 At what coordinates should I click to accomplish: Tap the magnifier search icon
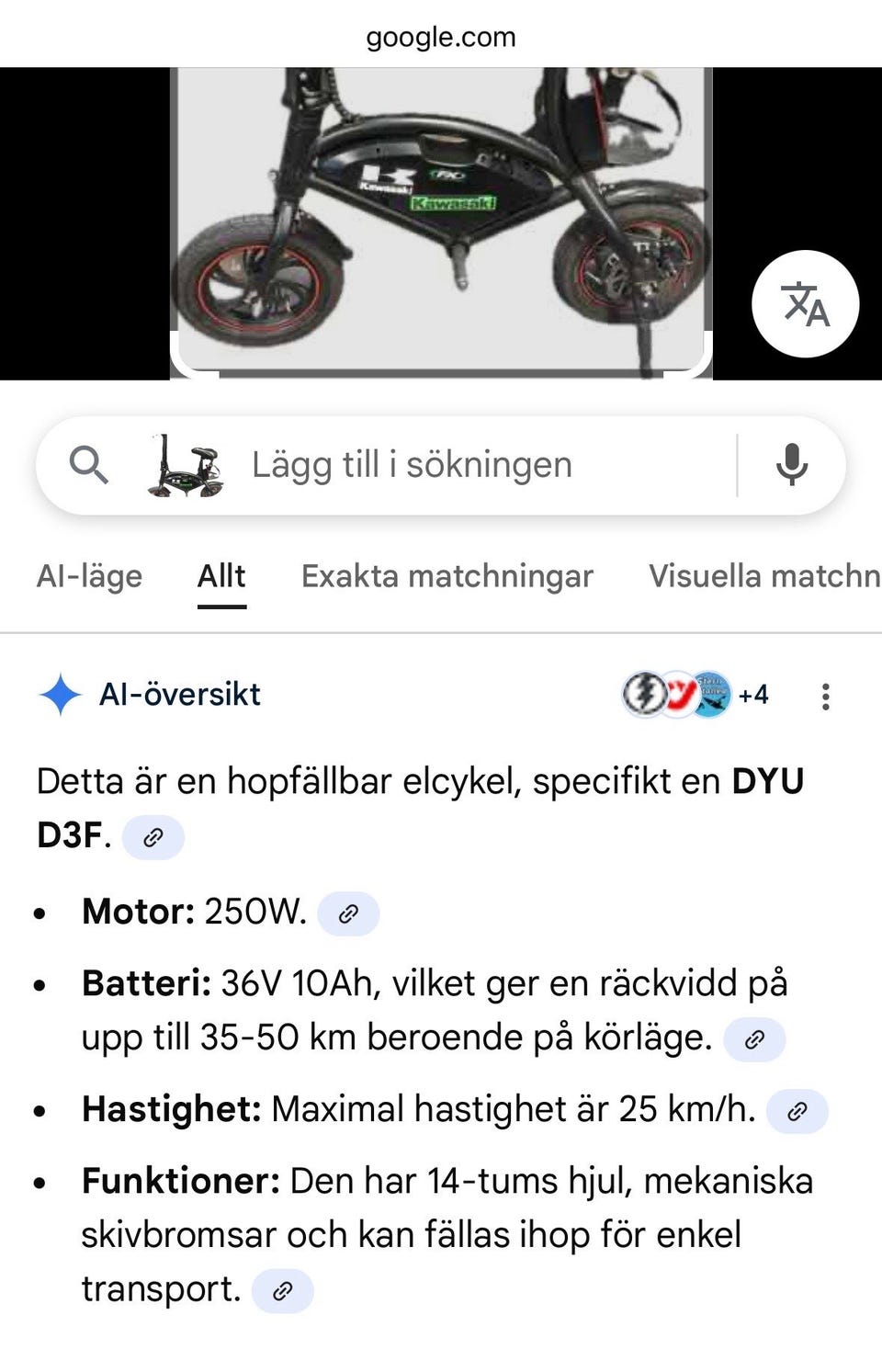point(89,465)
